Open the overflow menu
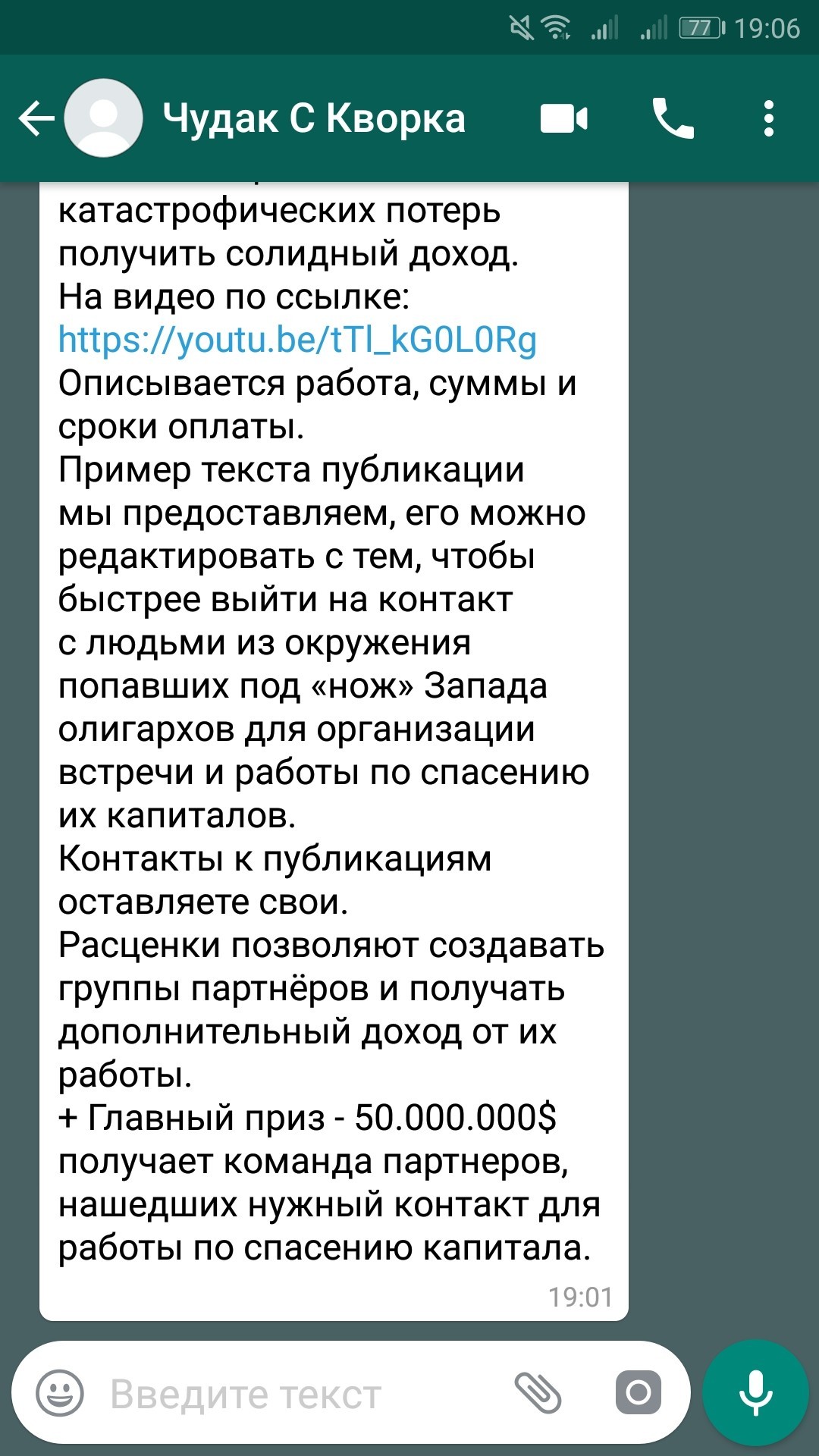Image resolution: width=819 pixels, height=1456 pixels. point(768,119)
